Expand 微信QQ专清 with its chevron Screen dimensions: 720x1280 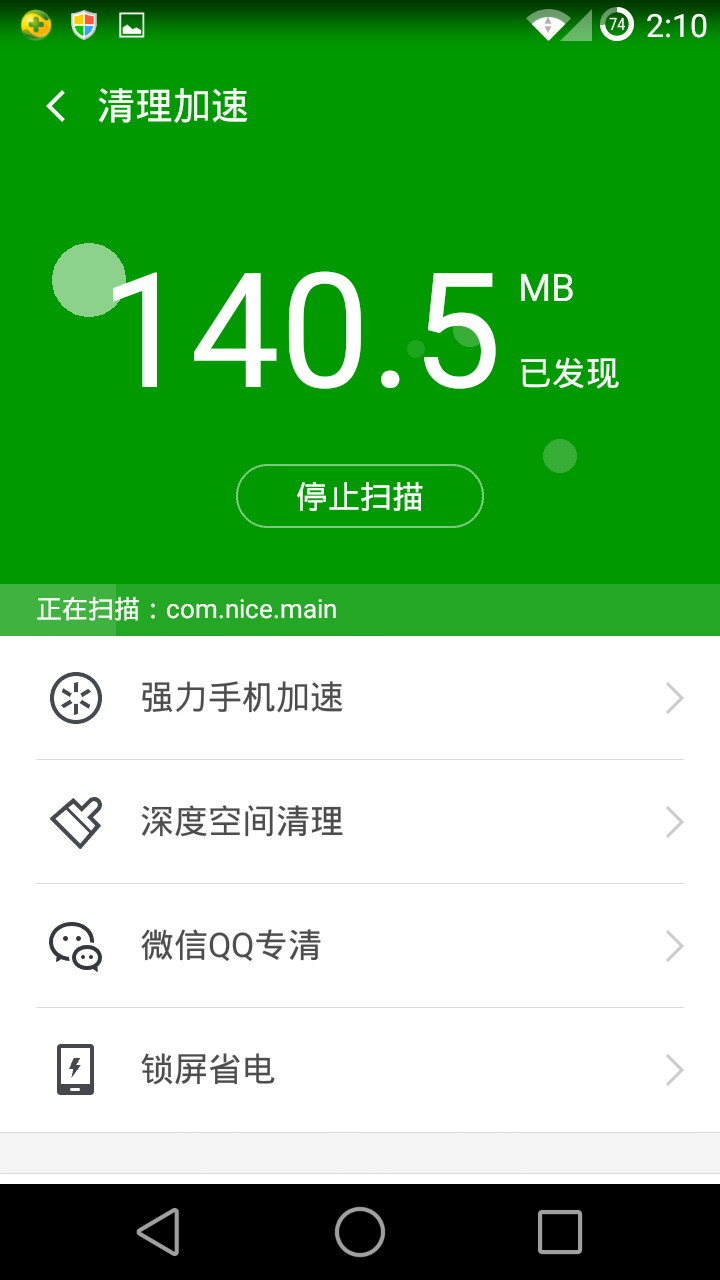point(674,945)
